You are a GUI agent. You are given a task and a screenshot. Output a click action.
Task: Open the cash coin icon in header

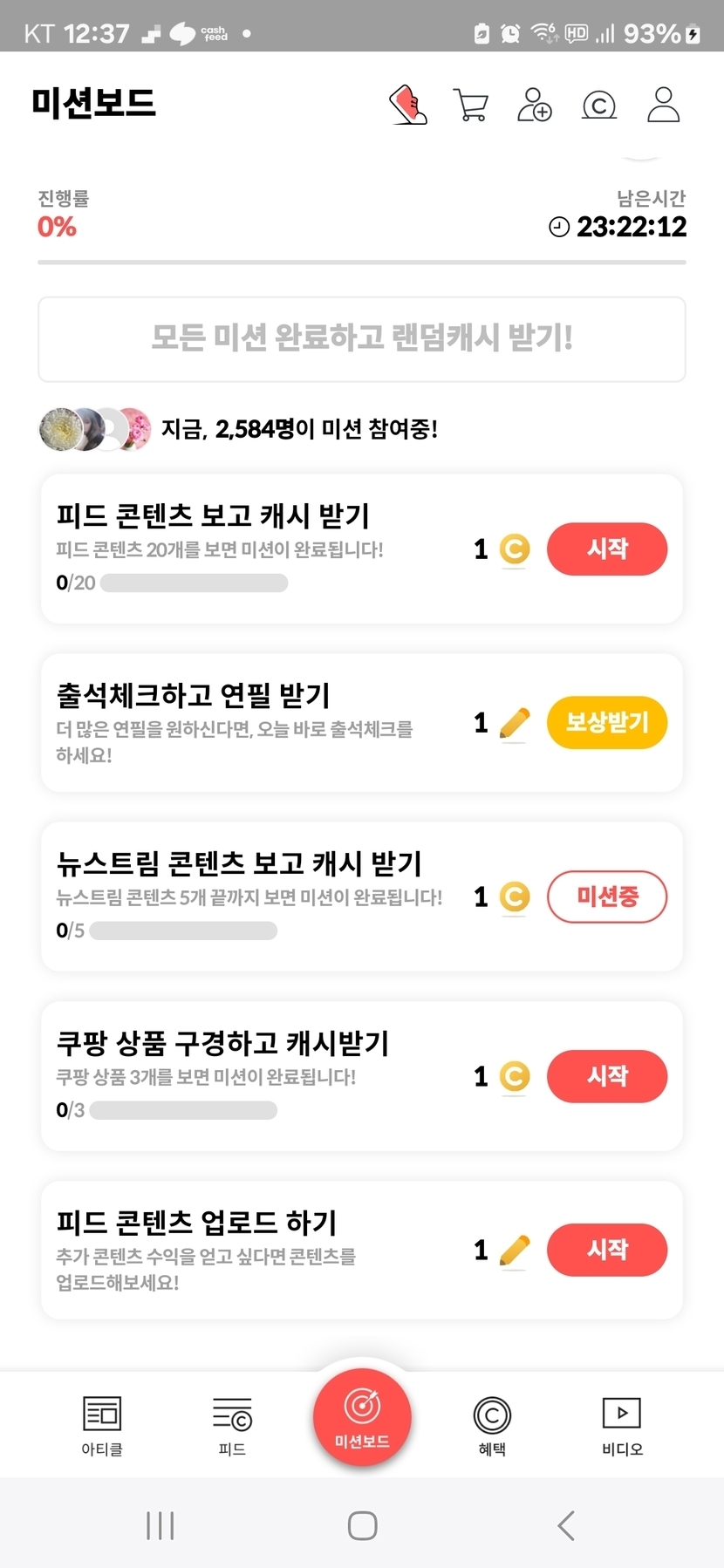coord(598,106)
